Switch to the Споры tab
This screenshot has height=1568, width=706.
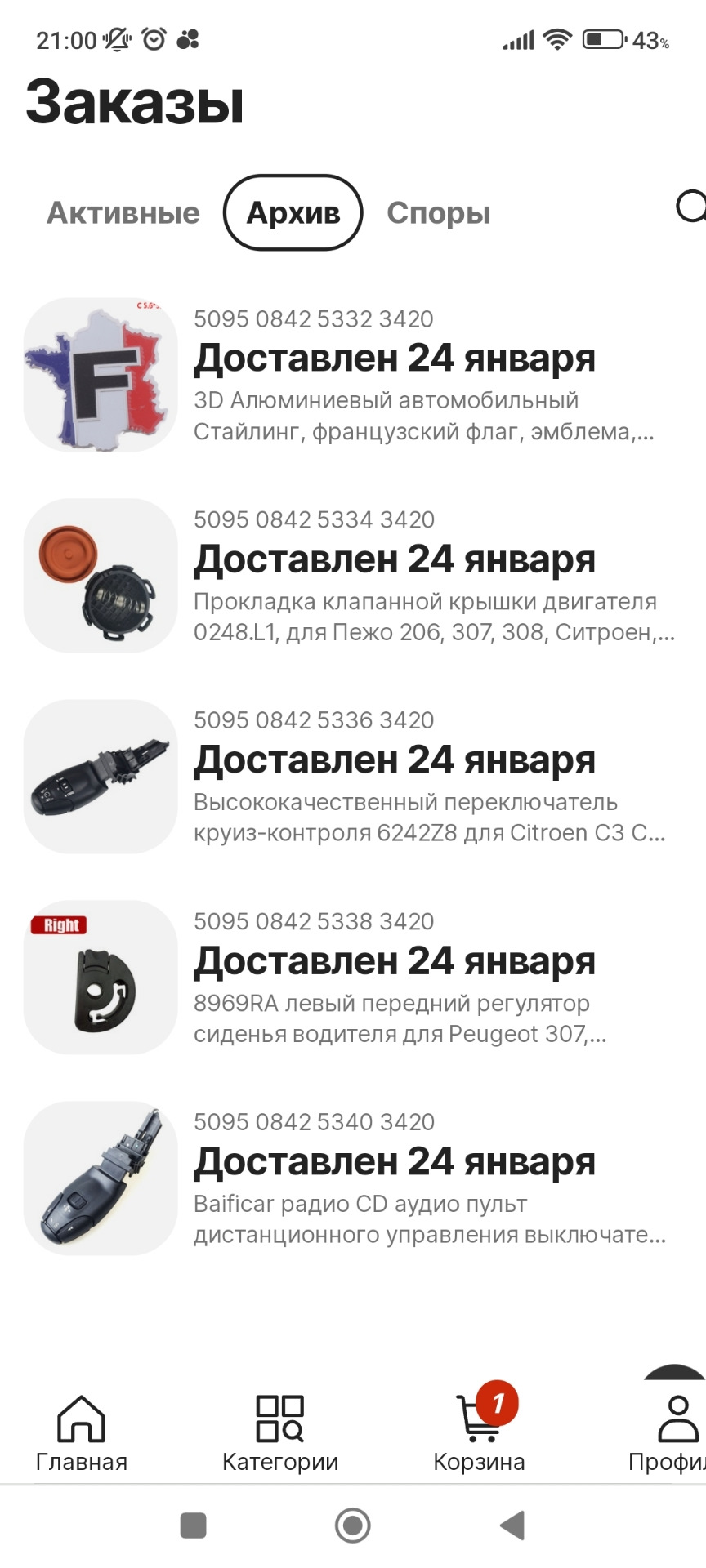(438, 213)
